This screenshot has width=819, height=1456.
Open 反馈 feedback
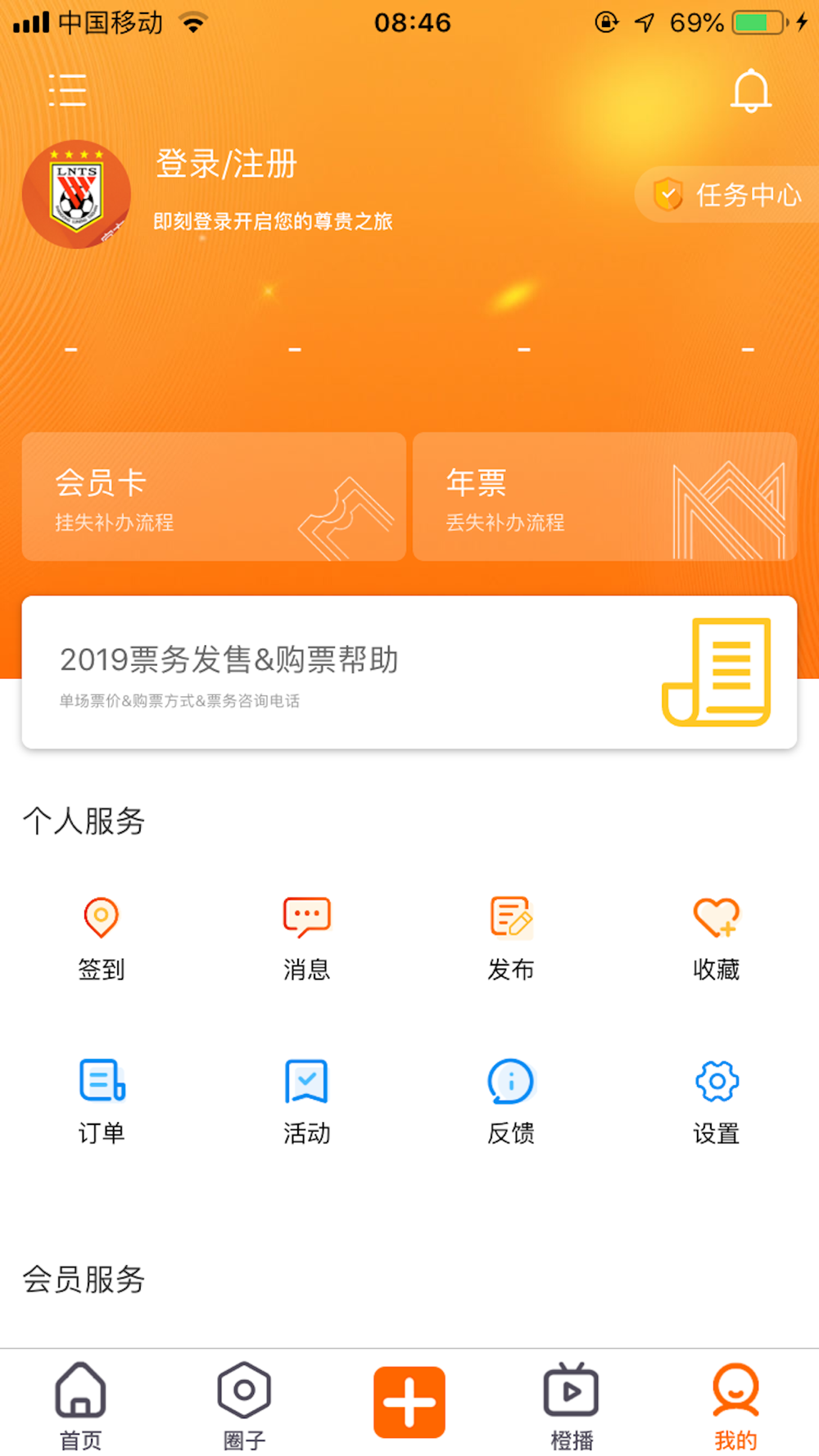[511, 1102]
